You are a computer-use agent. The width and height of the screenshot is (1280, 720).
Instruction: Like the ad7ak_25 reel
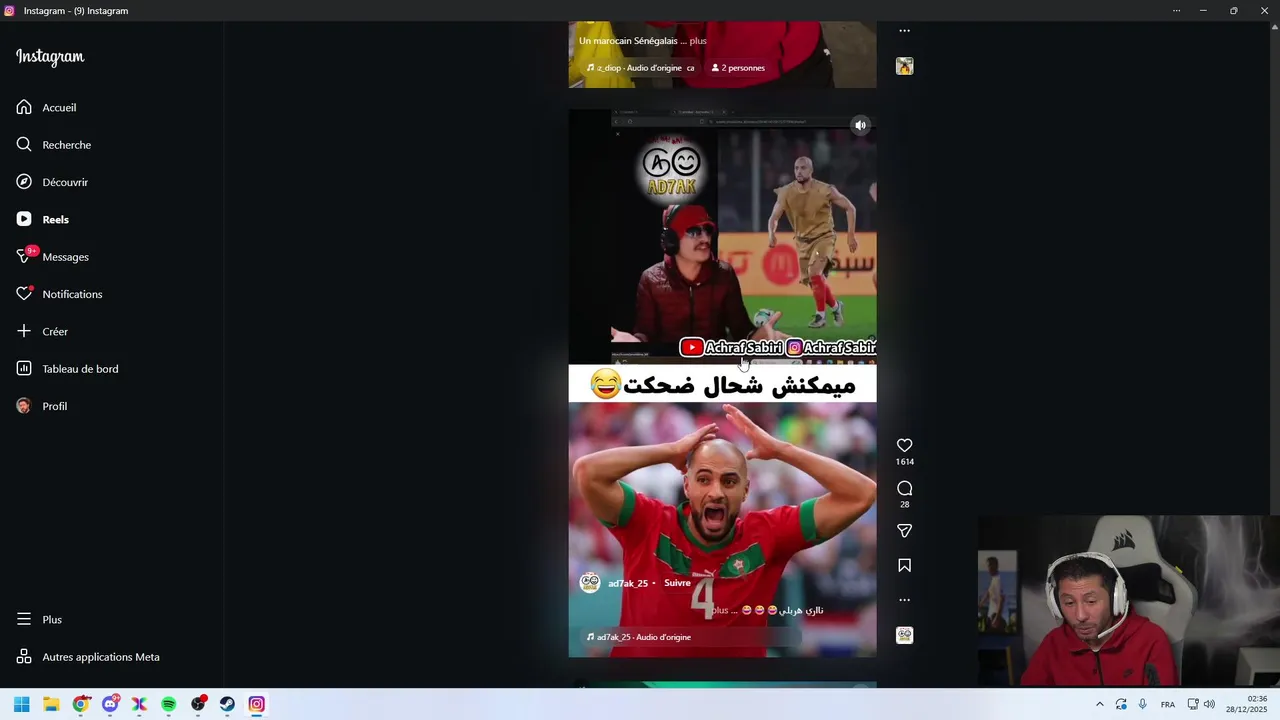pyautogui.click(x=904, y=445)
